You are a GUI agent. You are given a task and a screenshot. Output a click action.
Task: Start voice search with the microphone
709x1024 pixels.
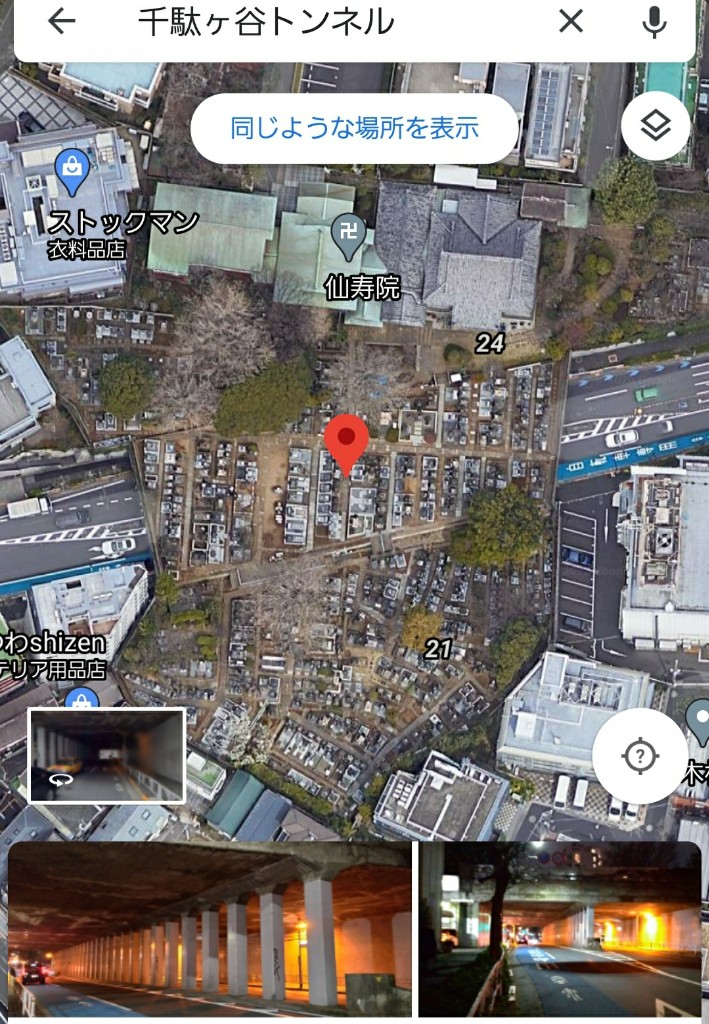(654, 21)
